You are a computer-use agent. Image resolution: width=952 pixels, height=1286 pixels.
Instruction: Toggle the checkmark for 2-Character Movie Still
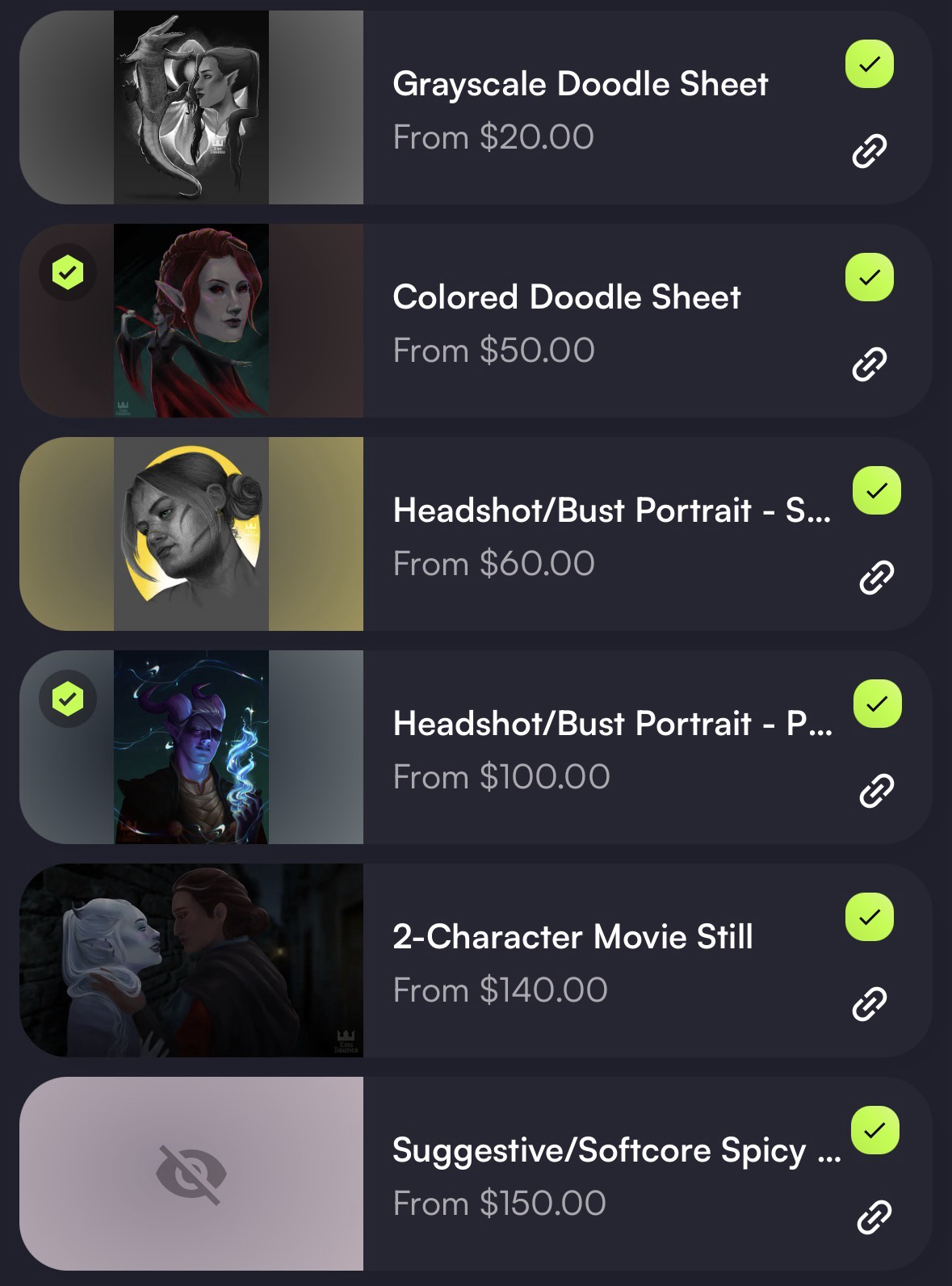(869, 917)
